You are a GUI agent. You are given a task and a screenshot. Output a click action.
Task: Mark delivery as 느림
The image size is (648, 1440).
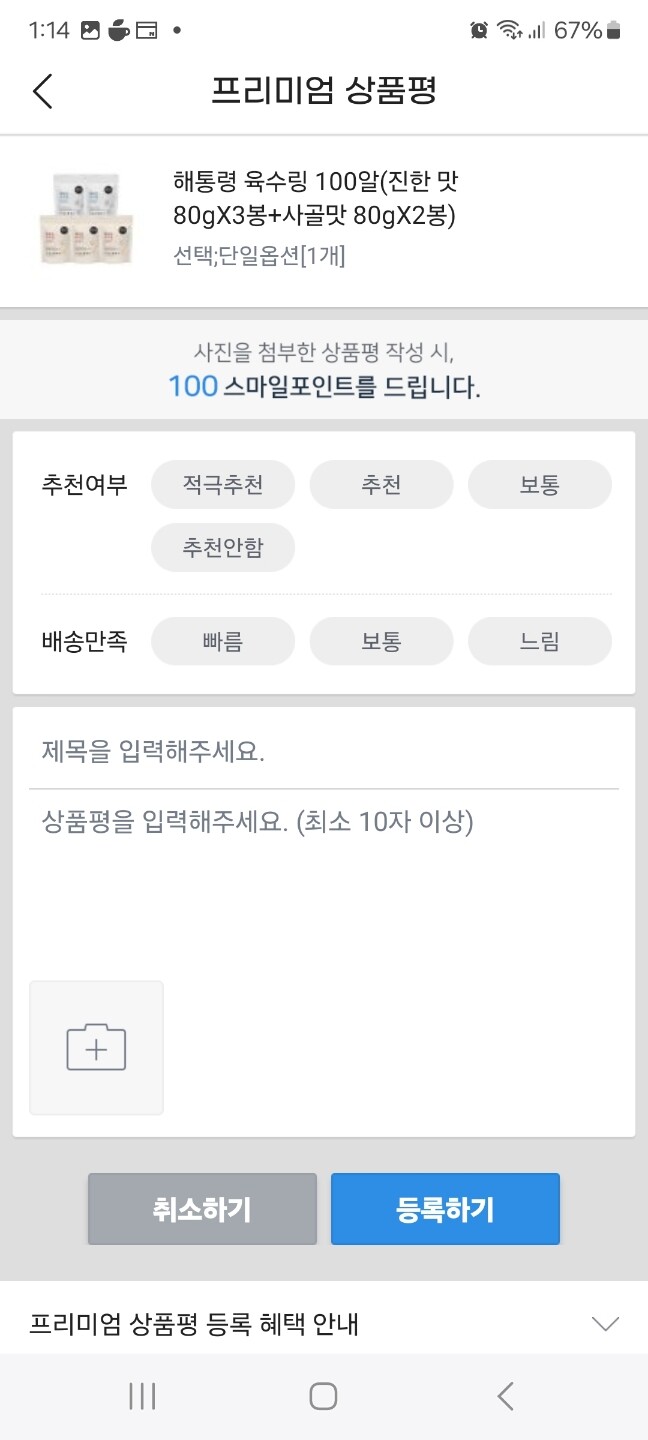(x=540, y=641)
